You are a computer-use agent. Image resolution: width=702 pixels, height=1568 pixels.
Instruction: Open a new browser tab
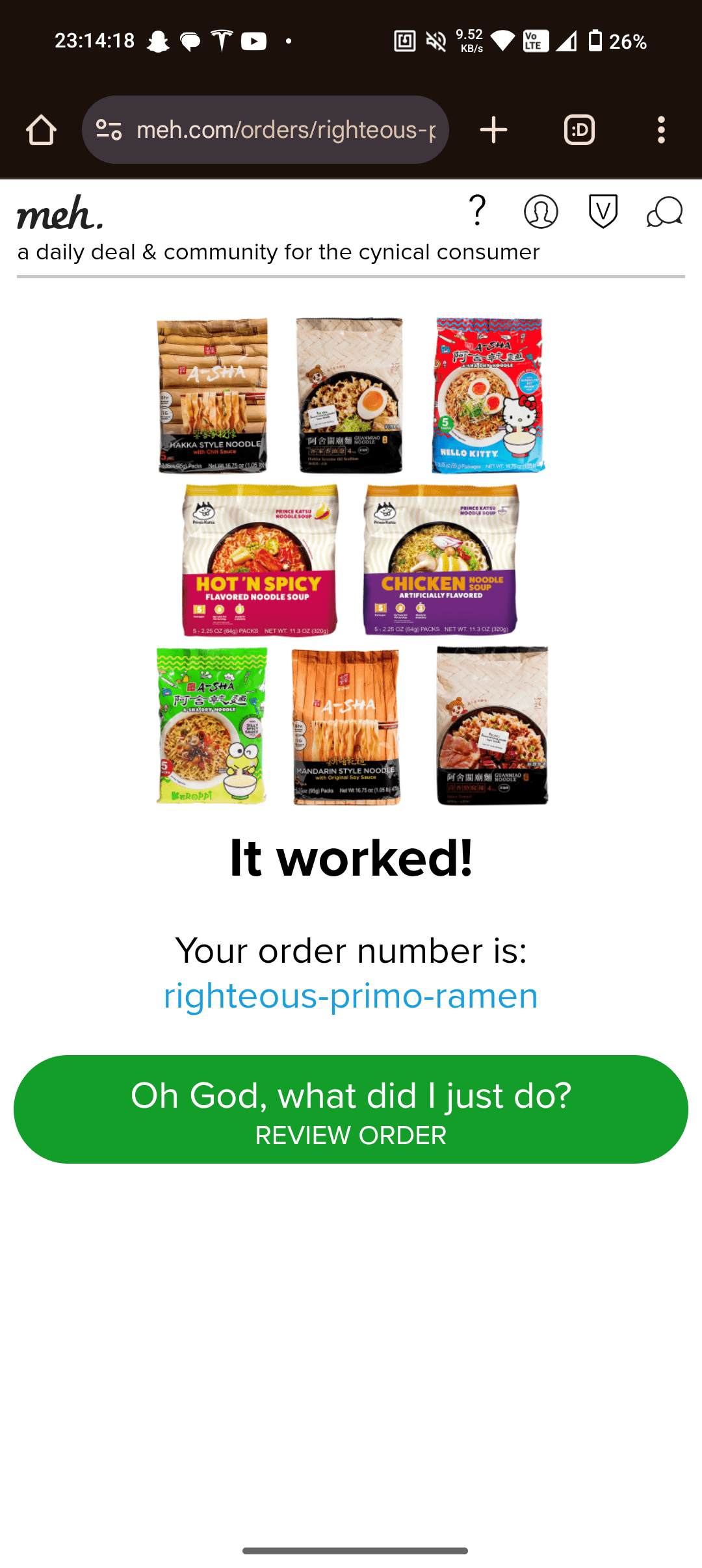click(x=493, y=130)
